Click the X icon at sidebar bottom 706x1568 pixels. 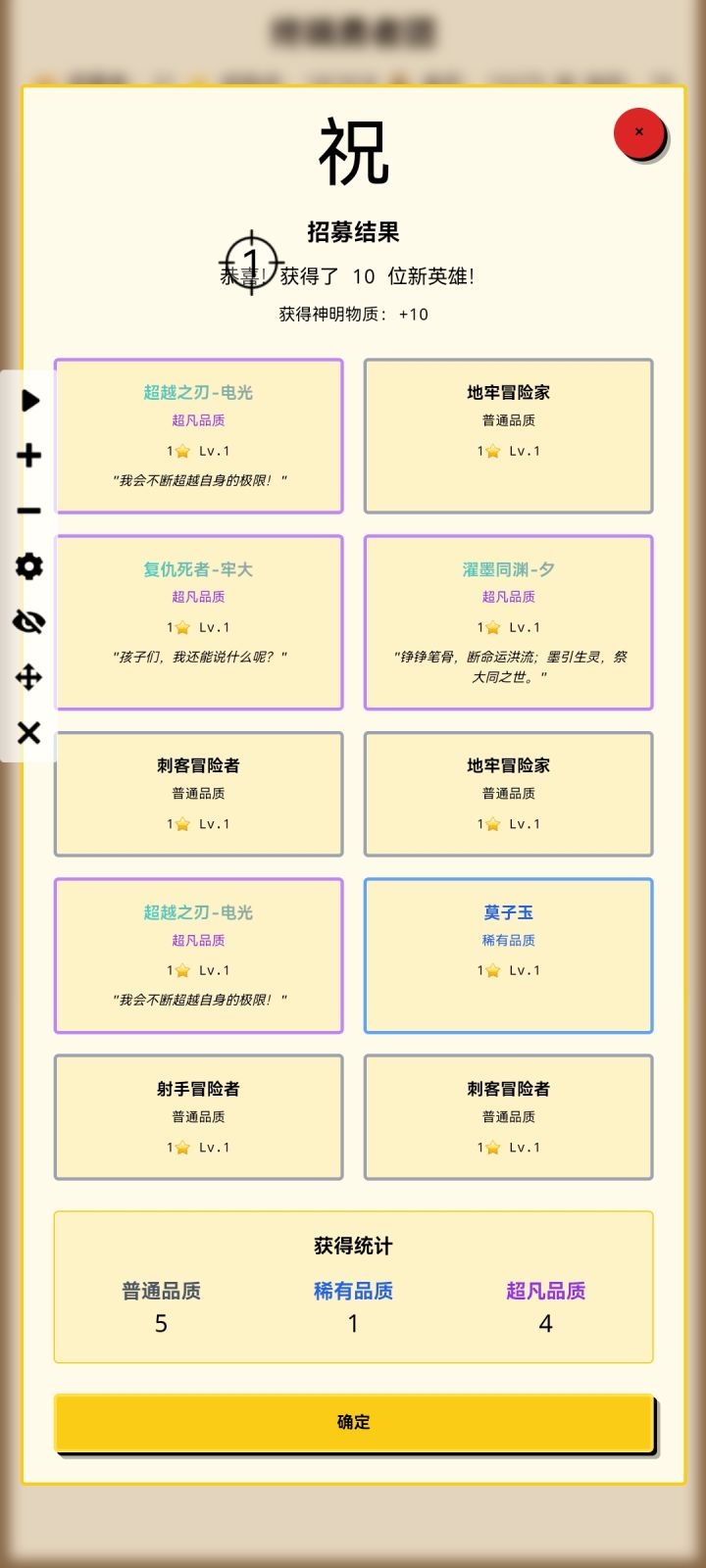28,731
